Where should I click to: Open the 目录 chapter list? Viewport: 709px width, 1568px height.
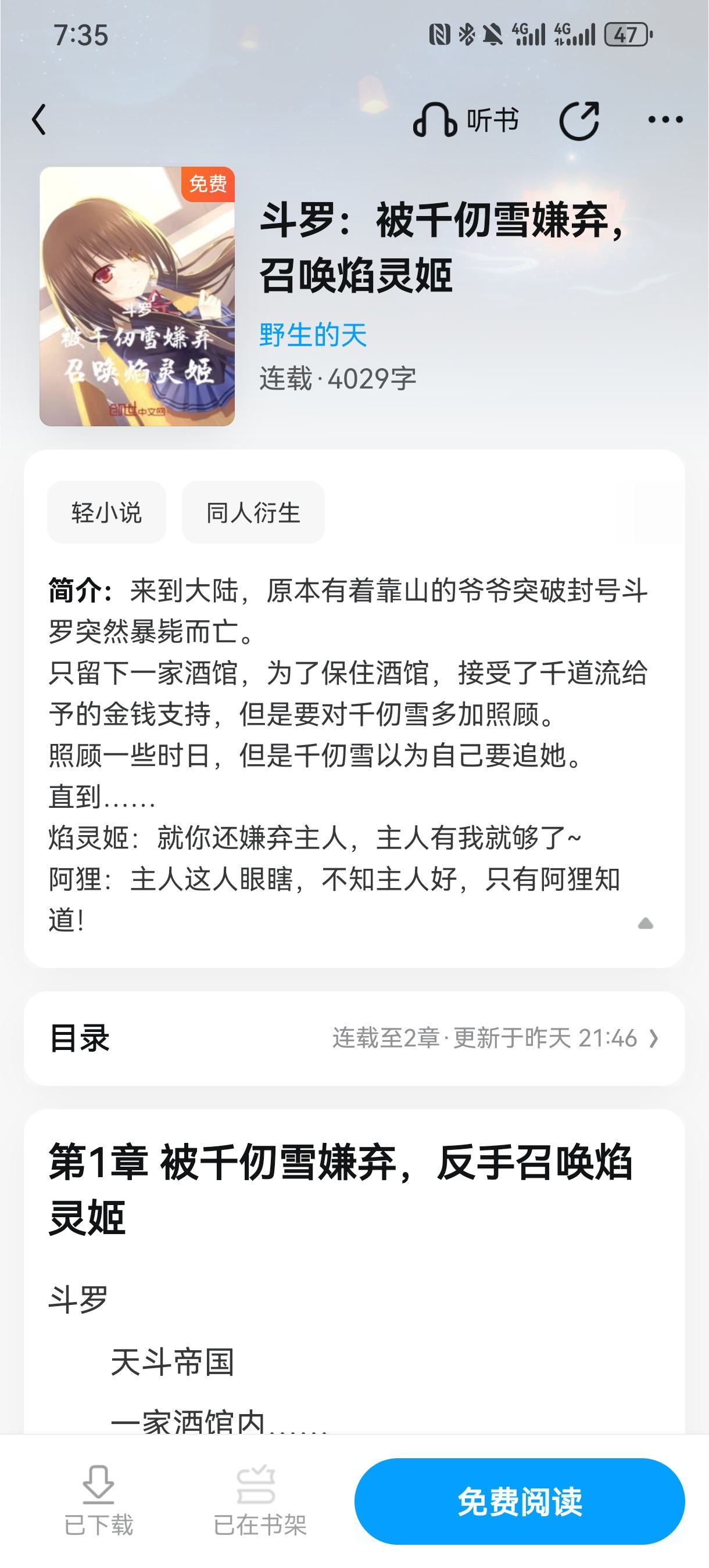point(354,1038)
